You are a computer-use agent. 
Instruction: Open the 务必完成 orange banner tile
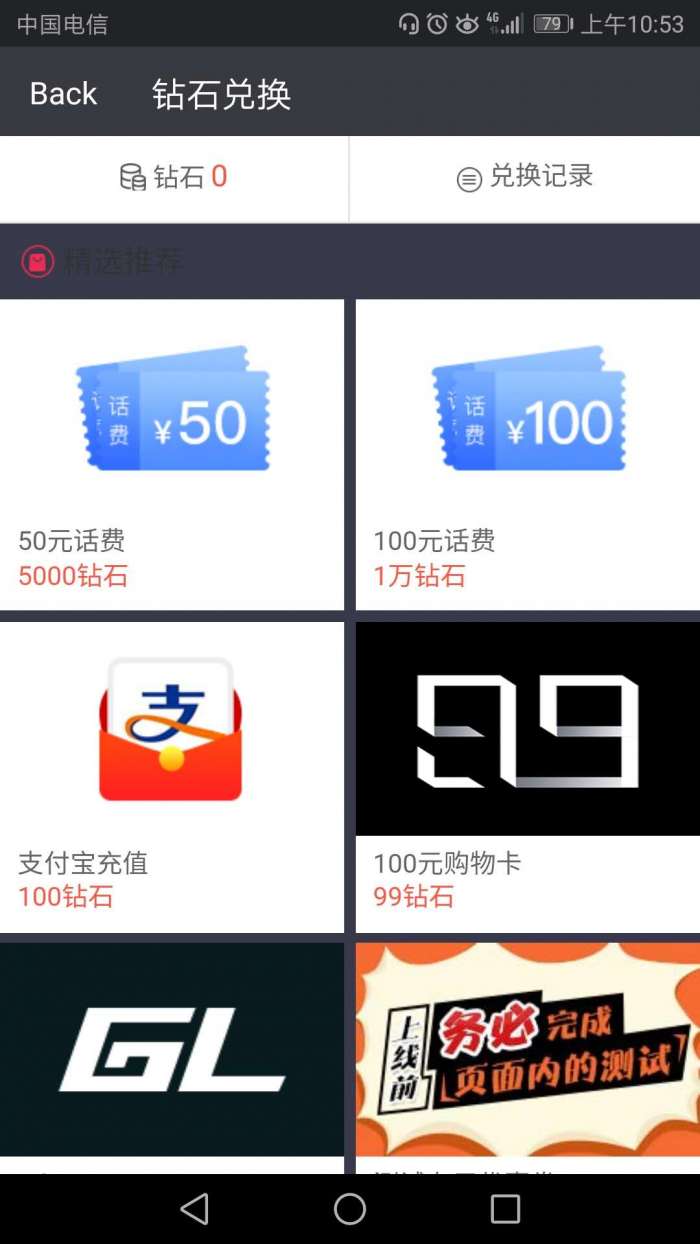pyautogui.click(x=528, y=1050)
